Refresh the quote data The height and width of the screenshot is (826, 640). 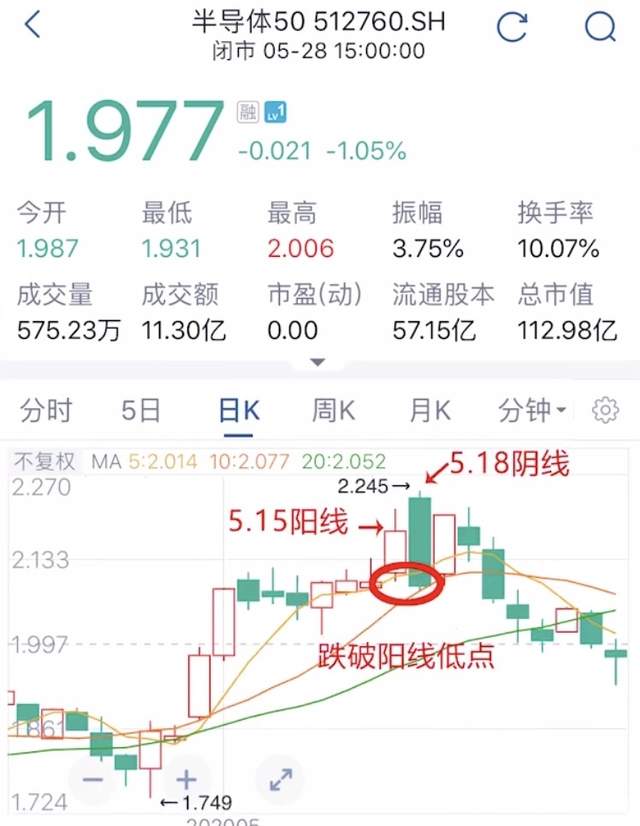(511, 27)
